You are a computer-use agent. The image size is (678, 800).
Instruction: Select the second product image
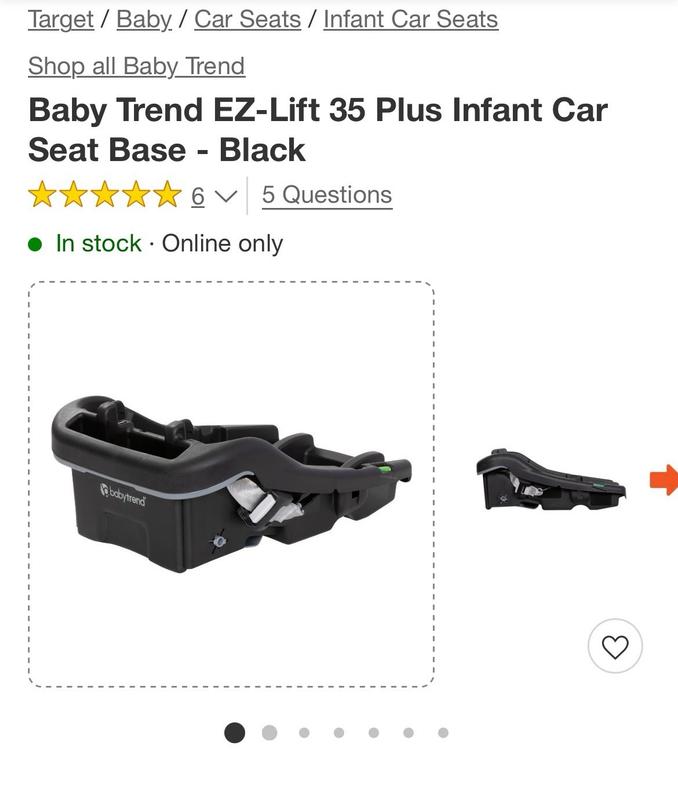(551, 482)
